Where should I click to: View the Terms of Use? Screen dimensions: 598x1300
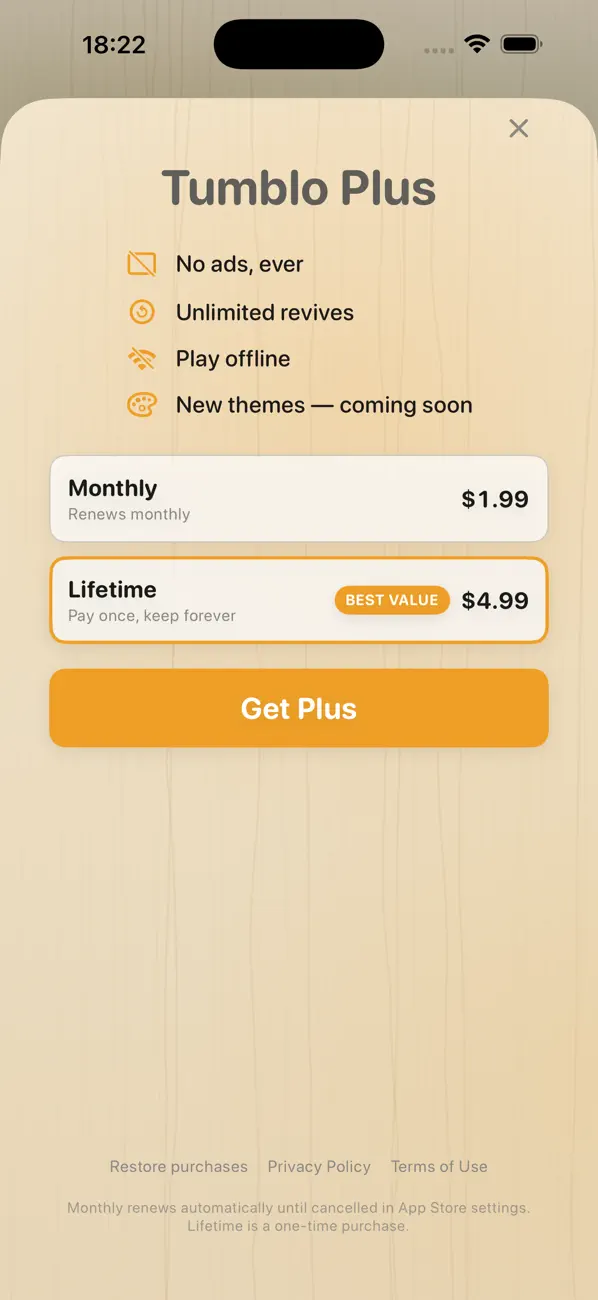pos(439,1166)
